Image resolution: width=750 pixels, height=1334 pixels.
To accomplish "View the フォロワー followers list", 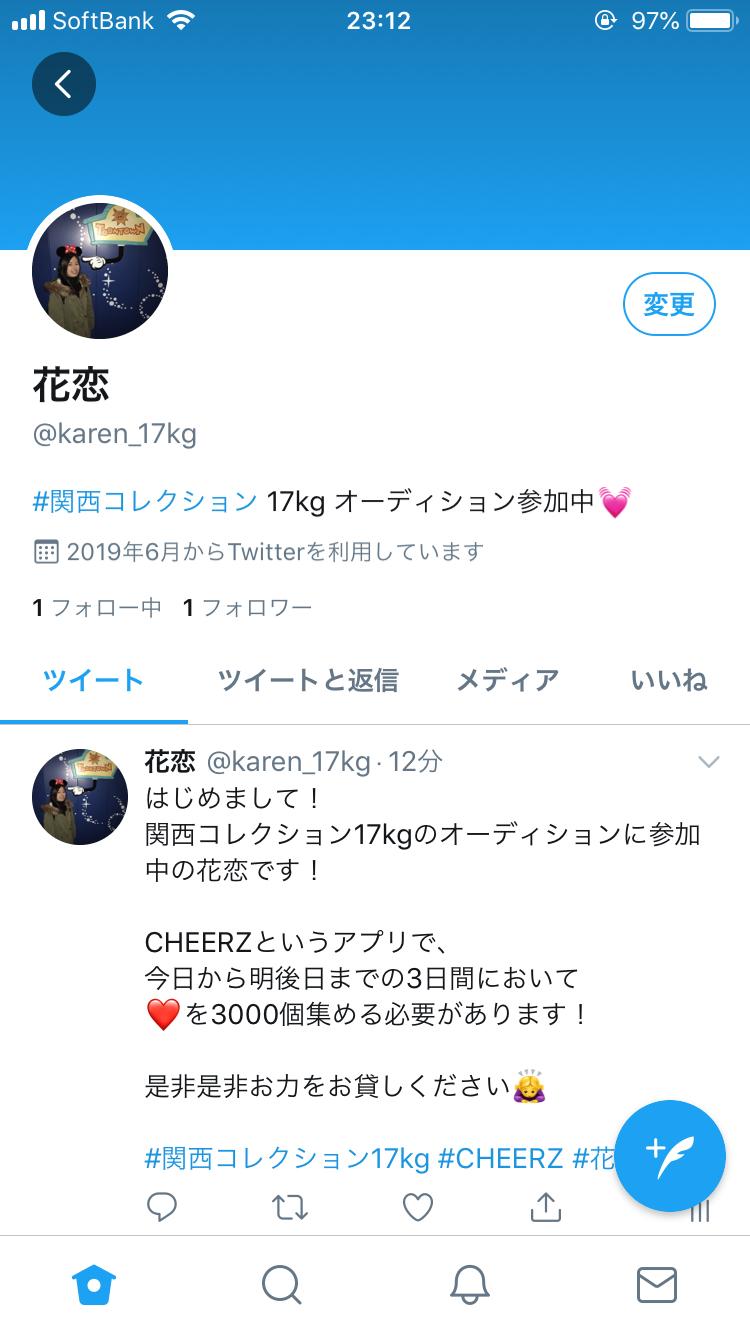I will pos(248,607).
